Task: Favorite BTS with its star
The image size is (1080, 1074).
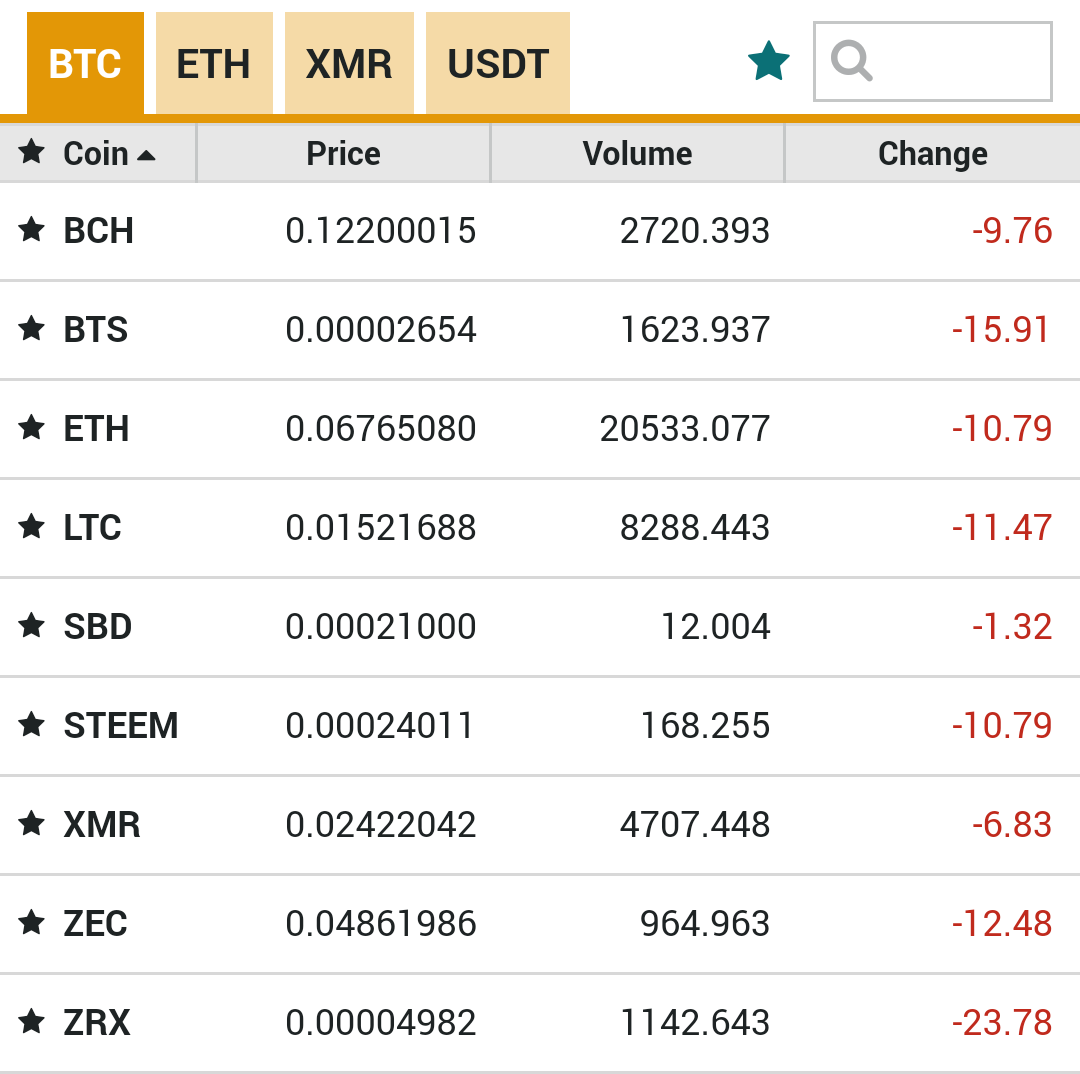Action: pos(32,328)
